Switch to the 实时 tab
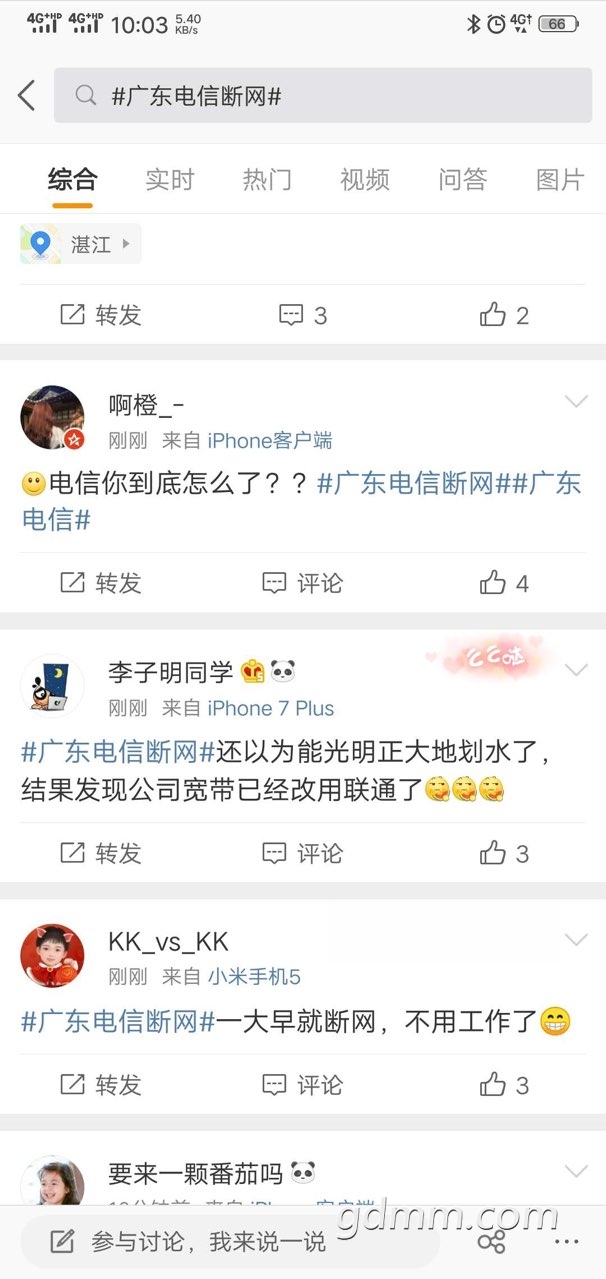Image resolution: width=606 pixels, height=1279 pixels. coord(169,180)
